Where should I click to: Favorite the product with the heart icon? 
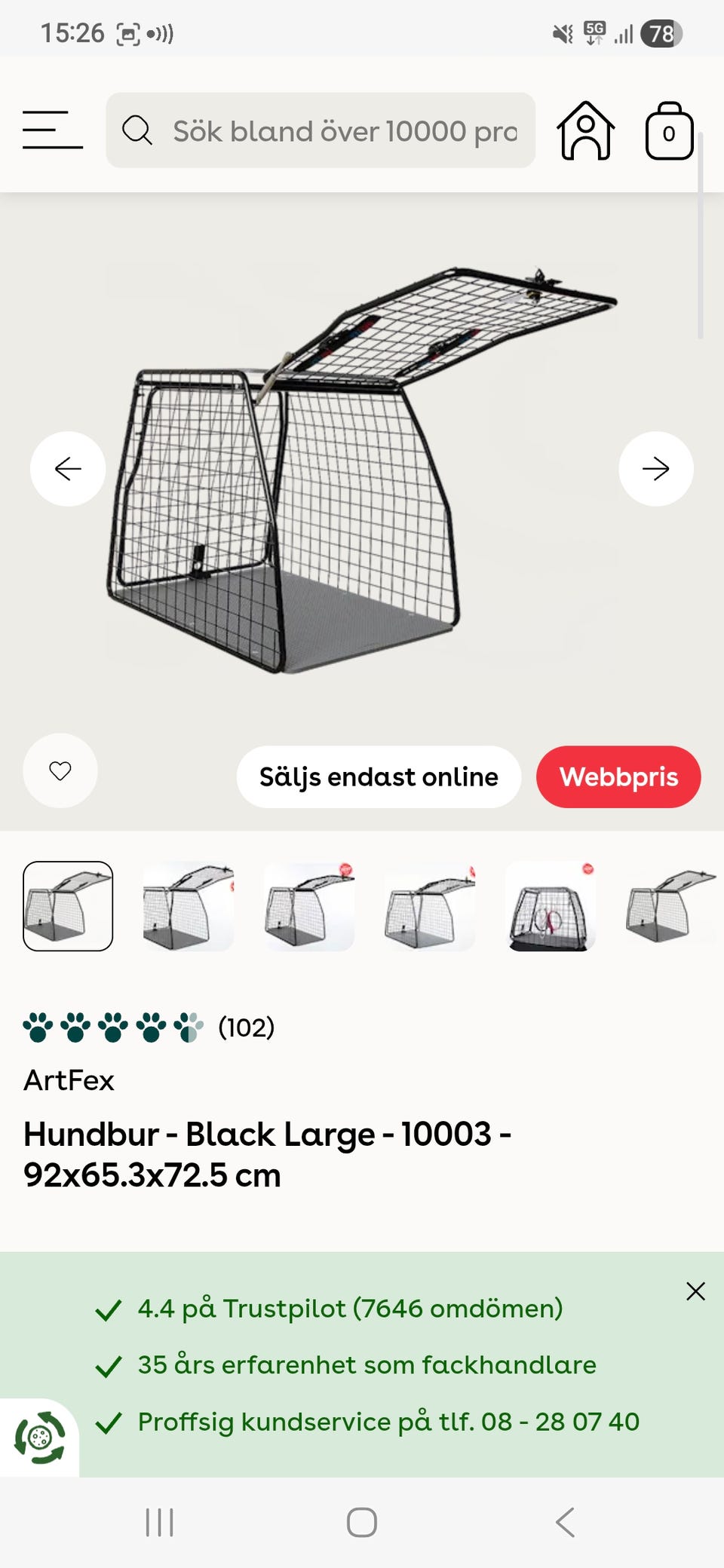click(x=60, y=770)
